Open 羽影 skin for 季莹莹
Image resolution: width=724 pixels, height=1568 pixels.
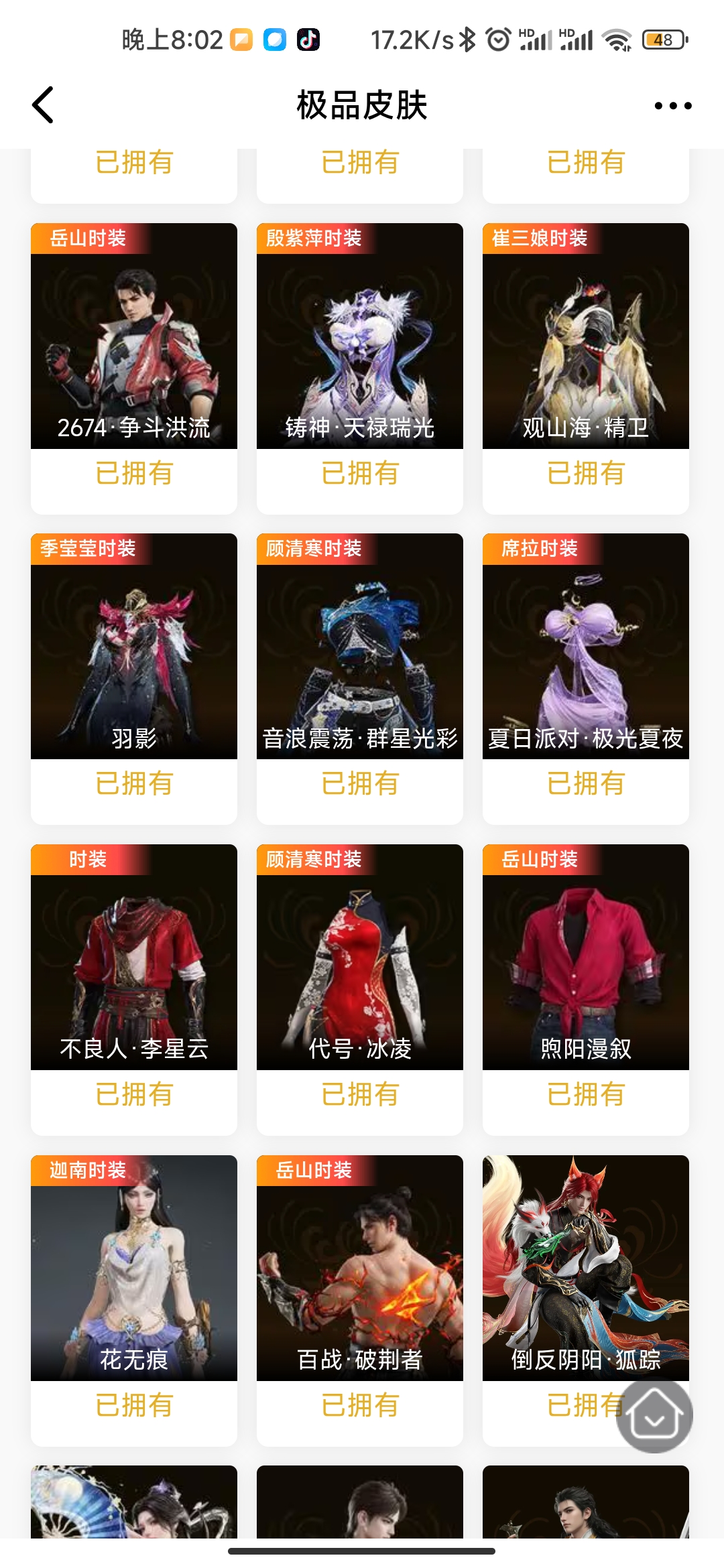(134, 679)
